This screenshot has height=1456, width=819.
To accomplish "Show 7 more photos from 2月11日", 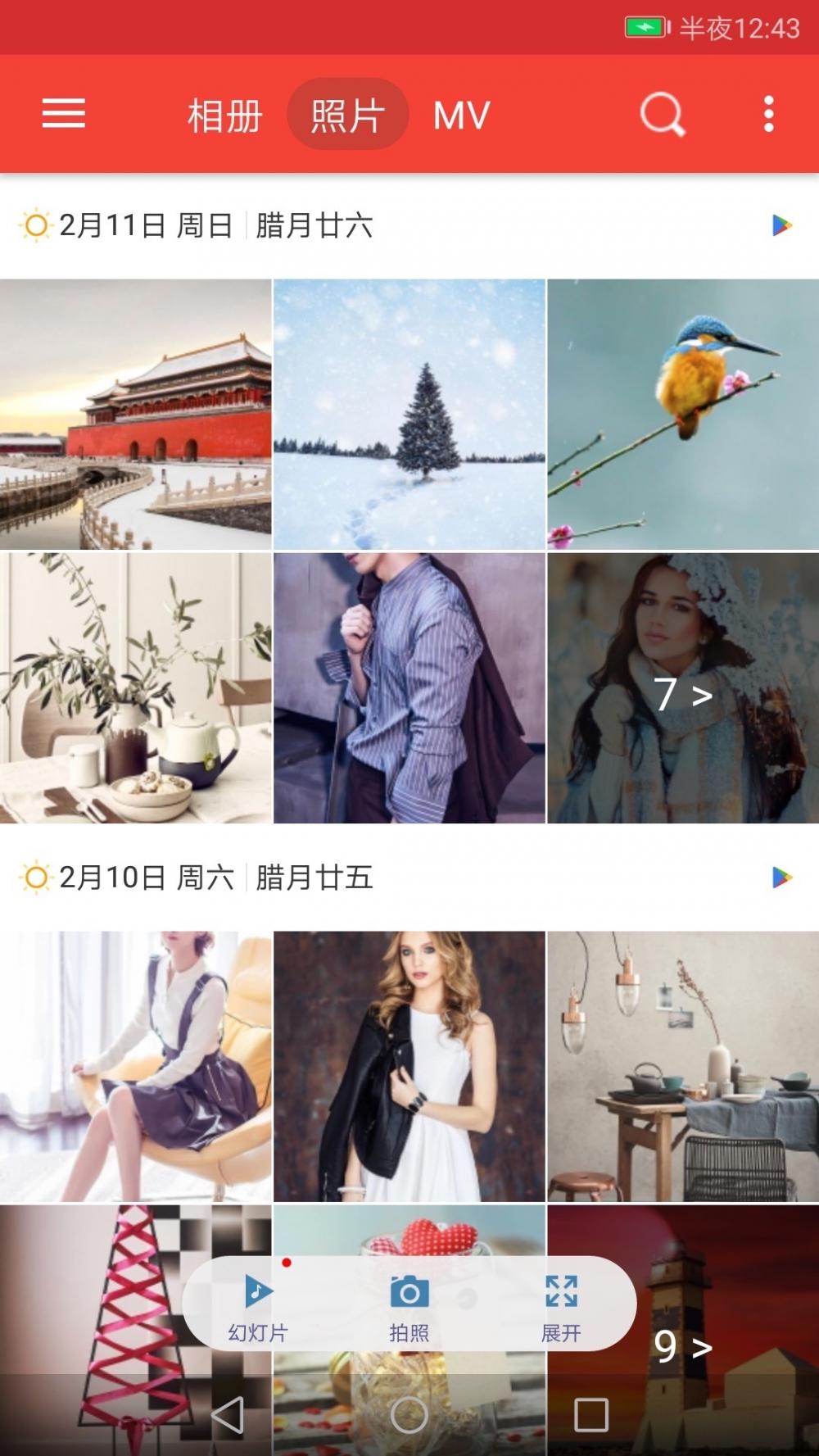I will click(683, 695).
